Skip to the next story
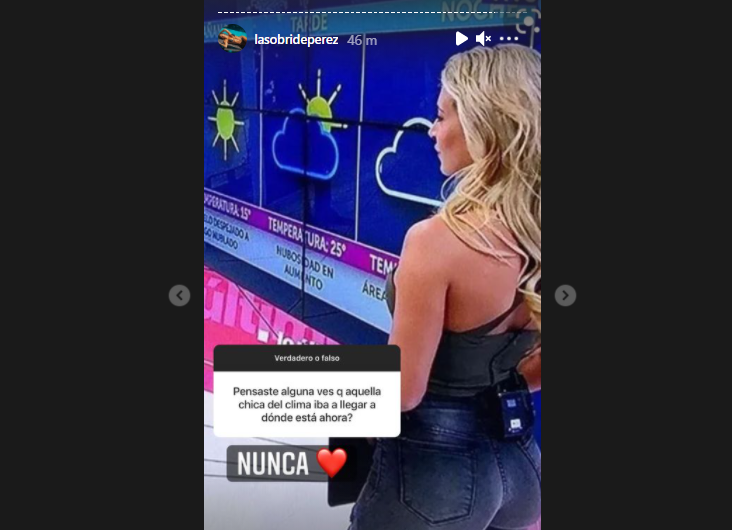 (x=565, y=295)
